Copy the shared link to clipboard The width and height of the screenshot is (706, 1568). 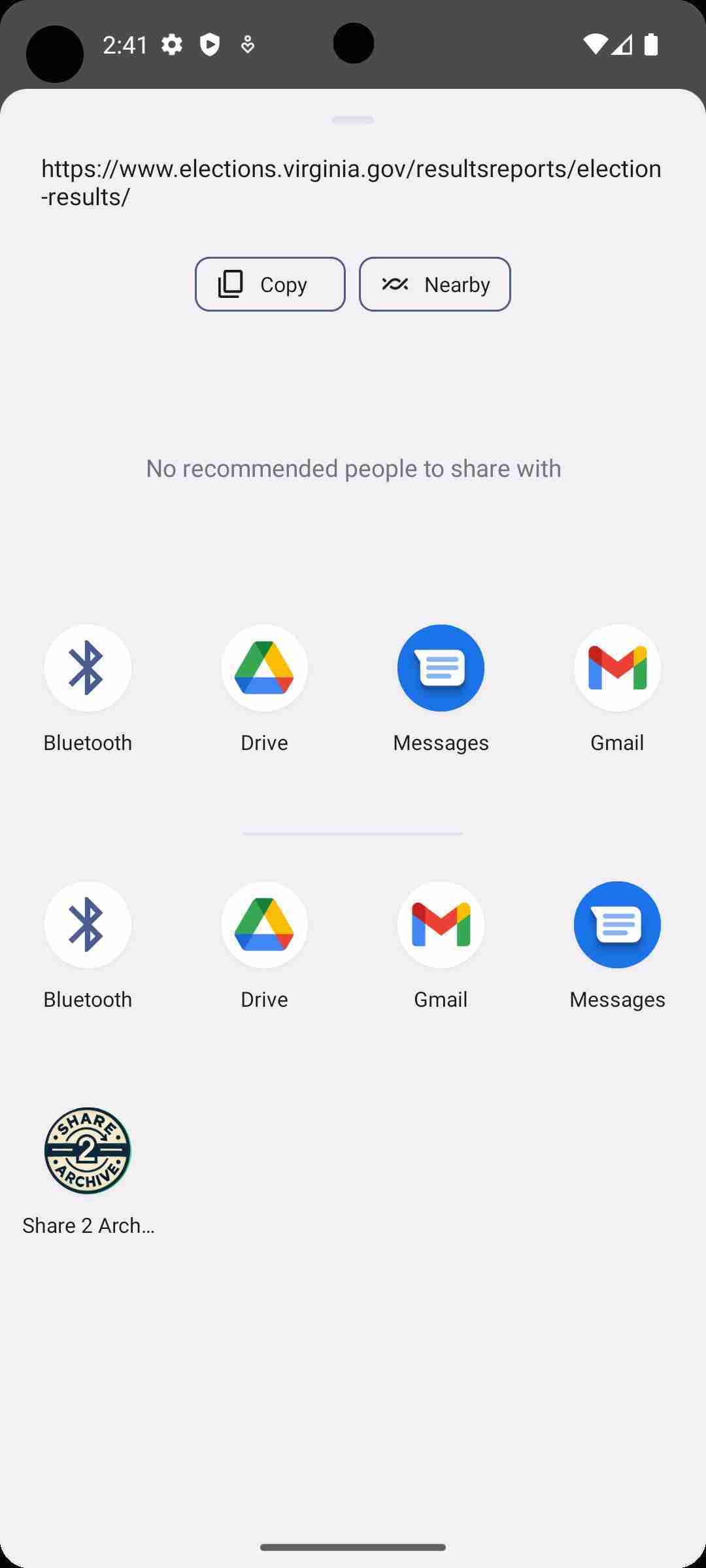point(269,284)
